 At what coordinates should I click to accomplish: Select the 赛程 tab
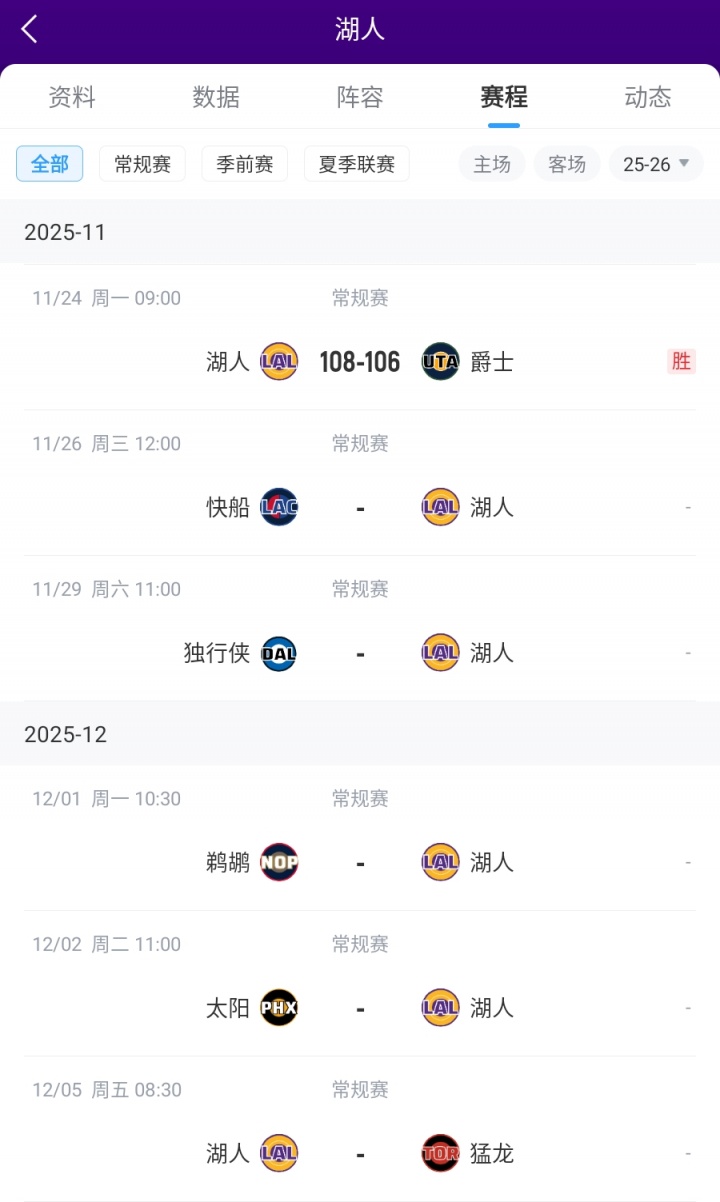point(504,97)
